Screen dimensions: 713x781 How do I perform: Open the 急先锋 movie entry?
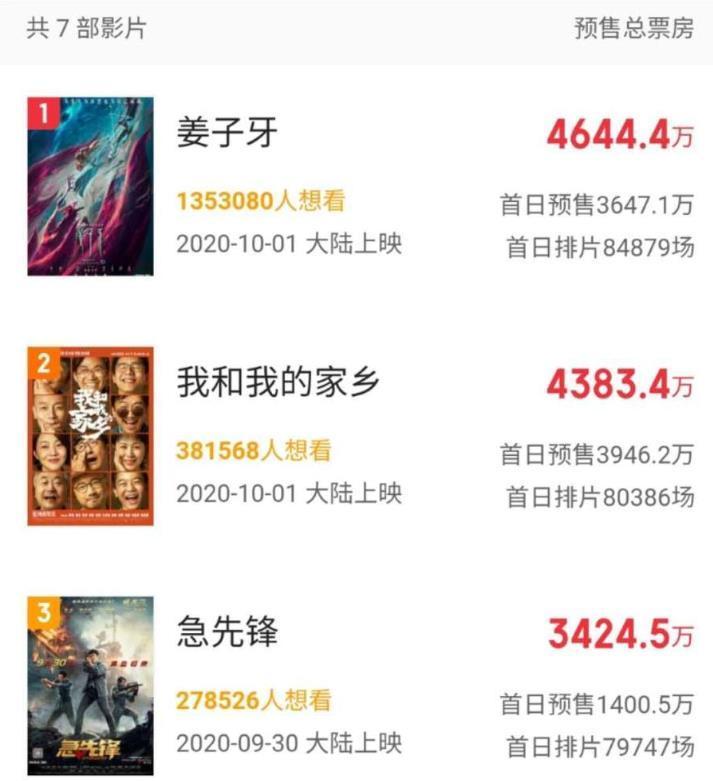[x=228, y=632]
